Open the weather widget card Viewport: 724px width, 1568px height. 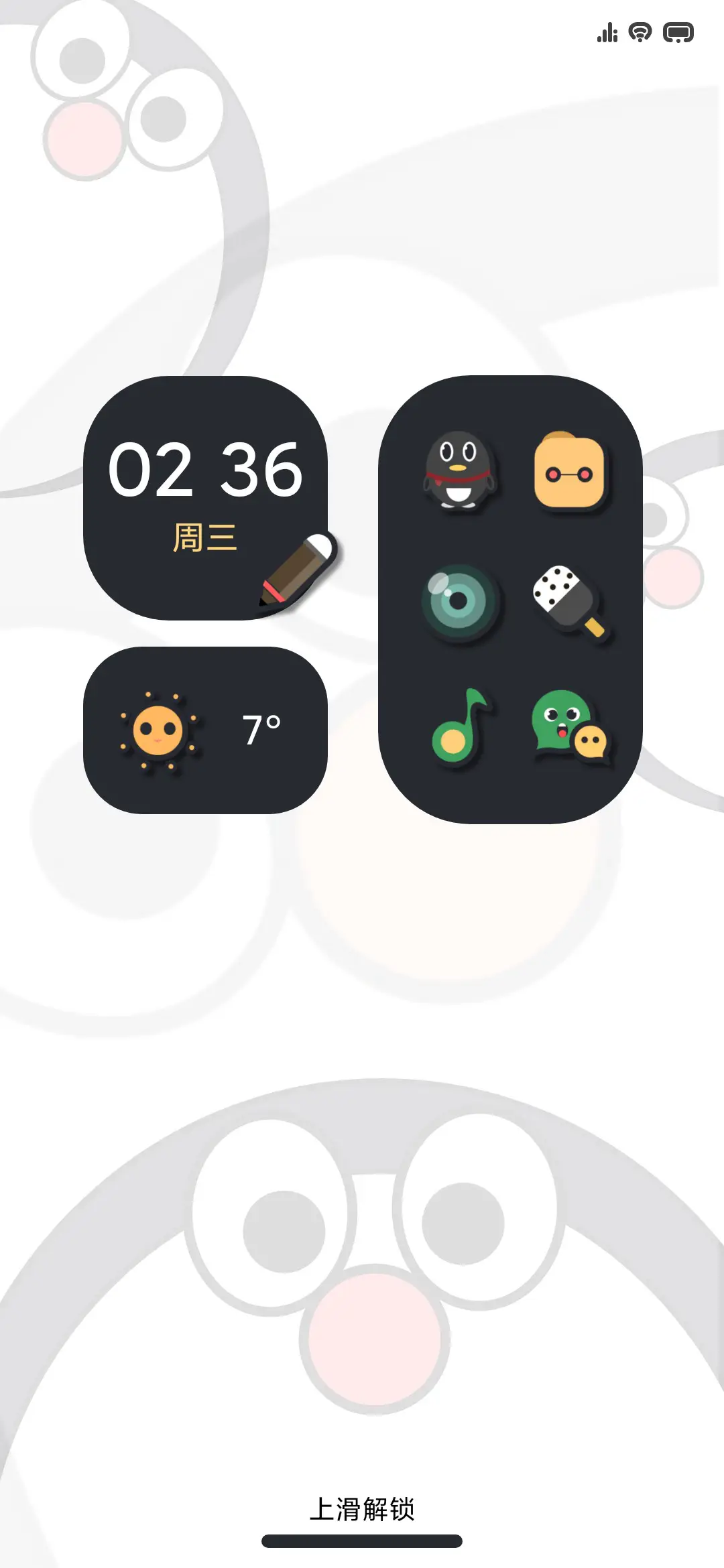point(205,730)
